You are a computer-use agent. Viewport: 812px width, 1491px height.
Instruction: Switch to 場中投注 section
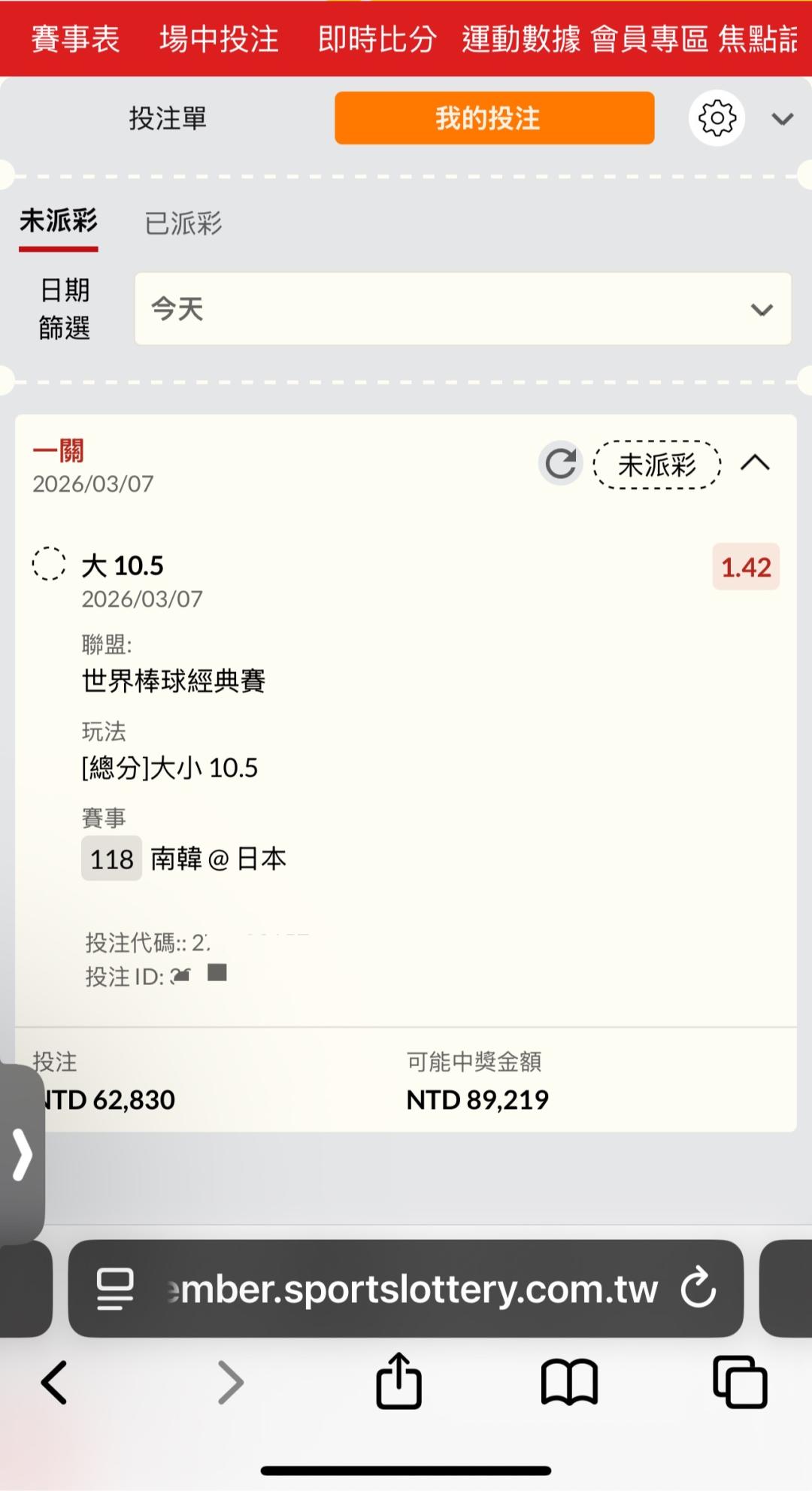pyautogui.click(x=219, y=39)
